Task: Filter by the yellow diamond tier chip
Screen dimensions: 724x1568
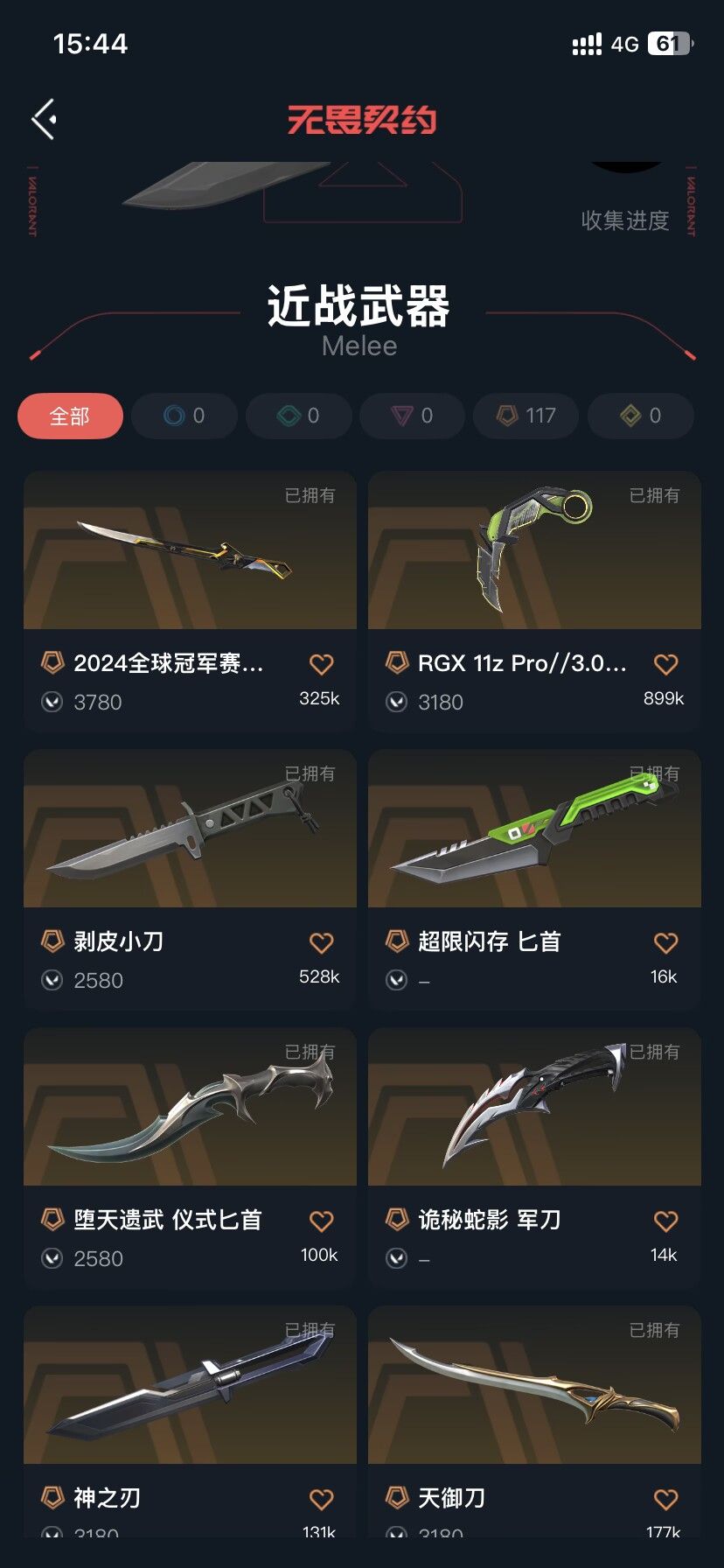Action: coord(641,416)
